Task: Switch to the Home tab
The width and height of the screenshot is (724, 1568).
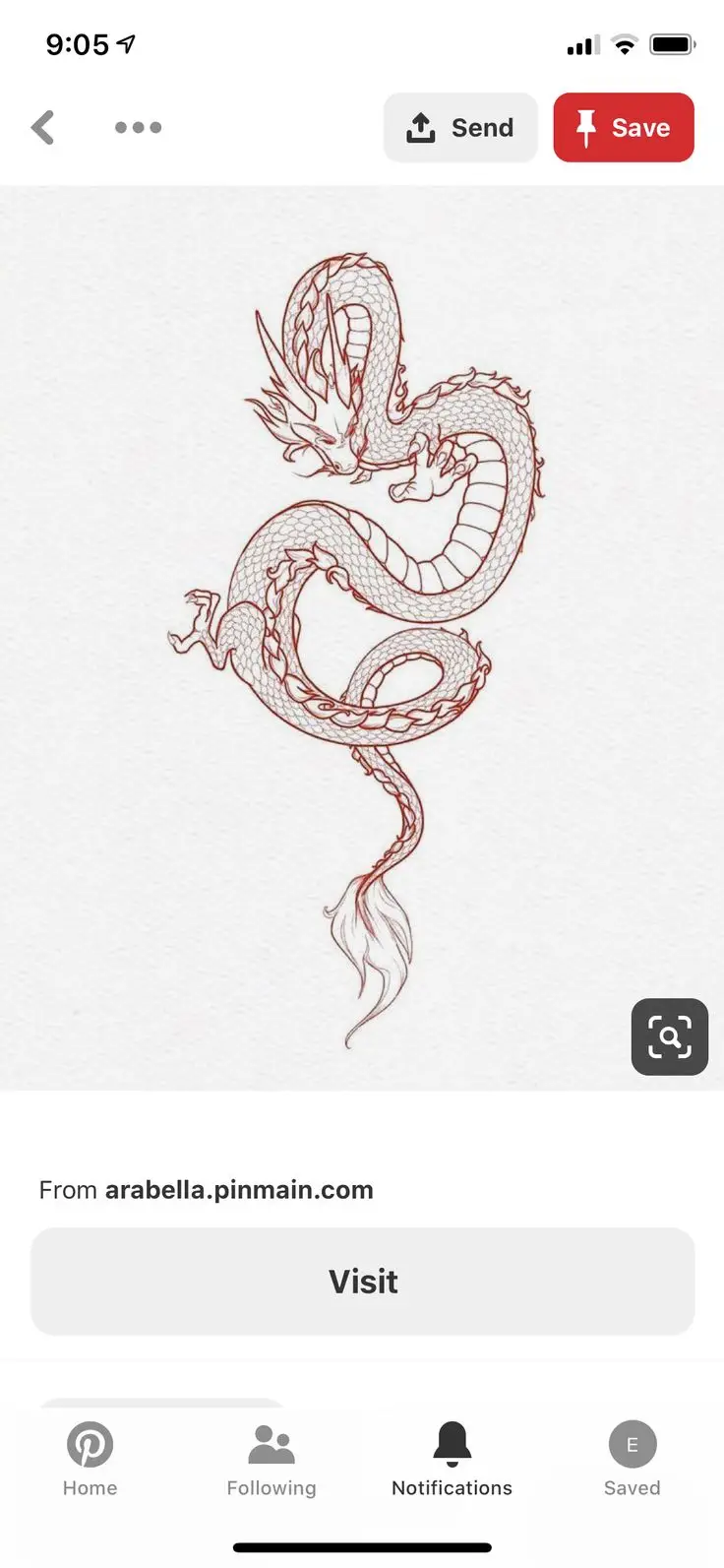Action: click(90, 1459)
